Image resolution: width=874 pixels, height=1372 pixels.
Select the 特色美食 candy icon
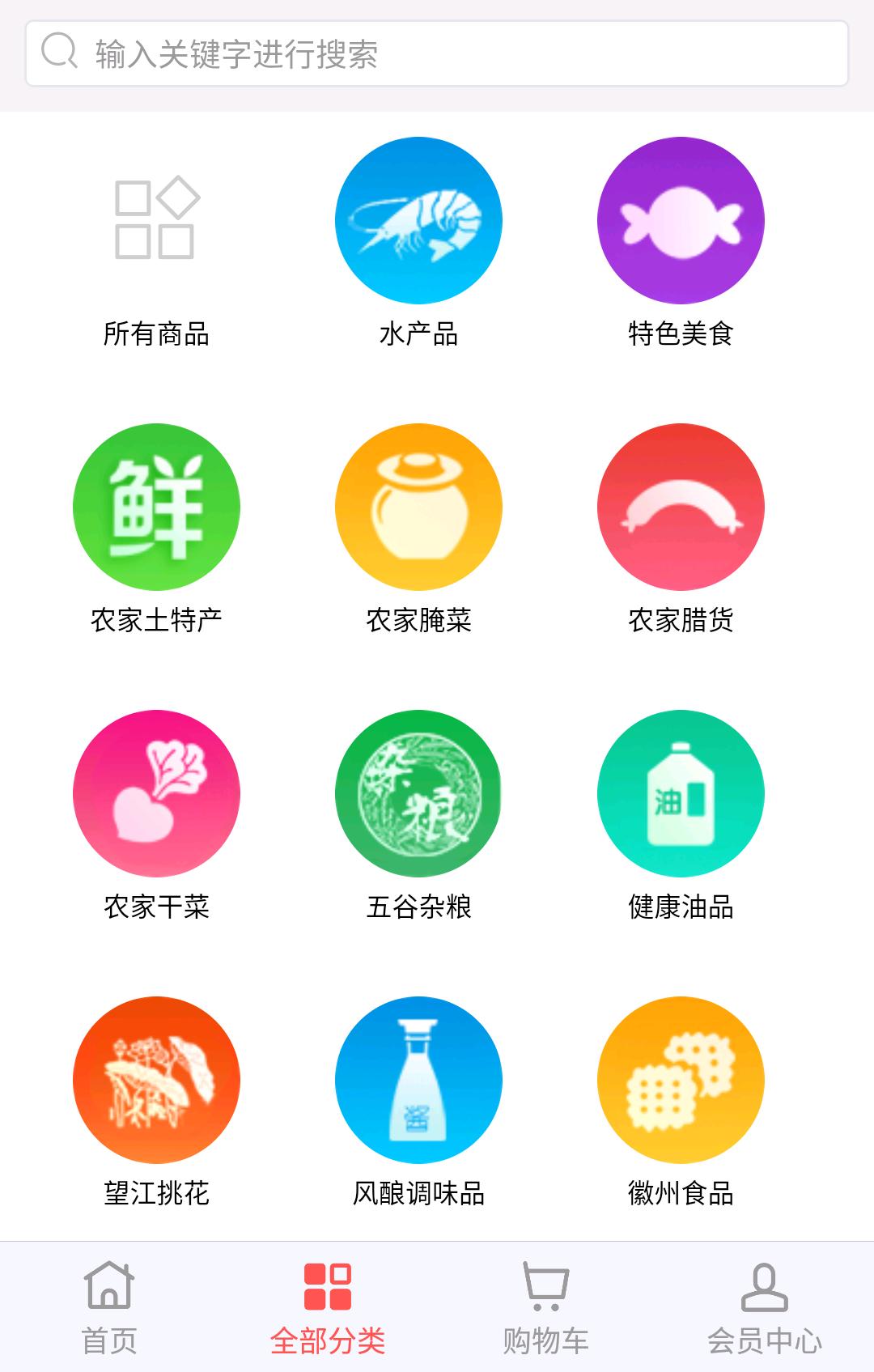682,221
